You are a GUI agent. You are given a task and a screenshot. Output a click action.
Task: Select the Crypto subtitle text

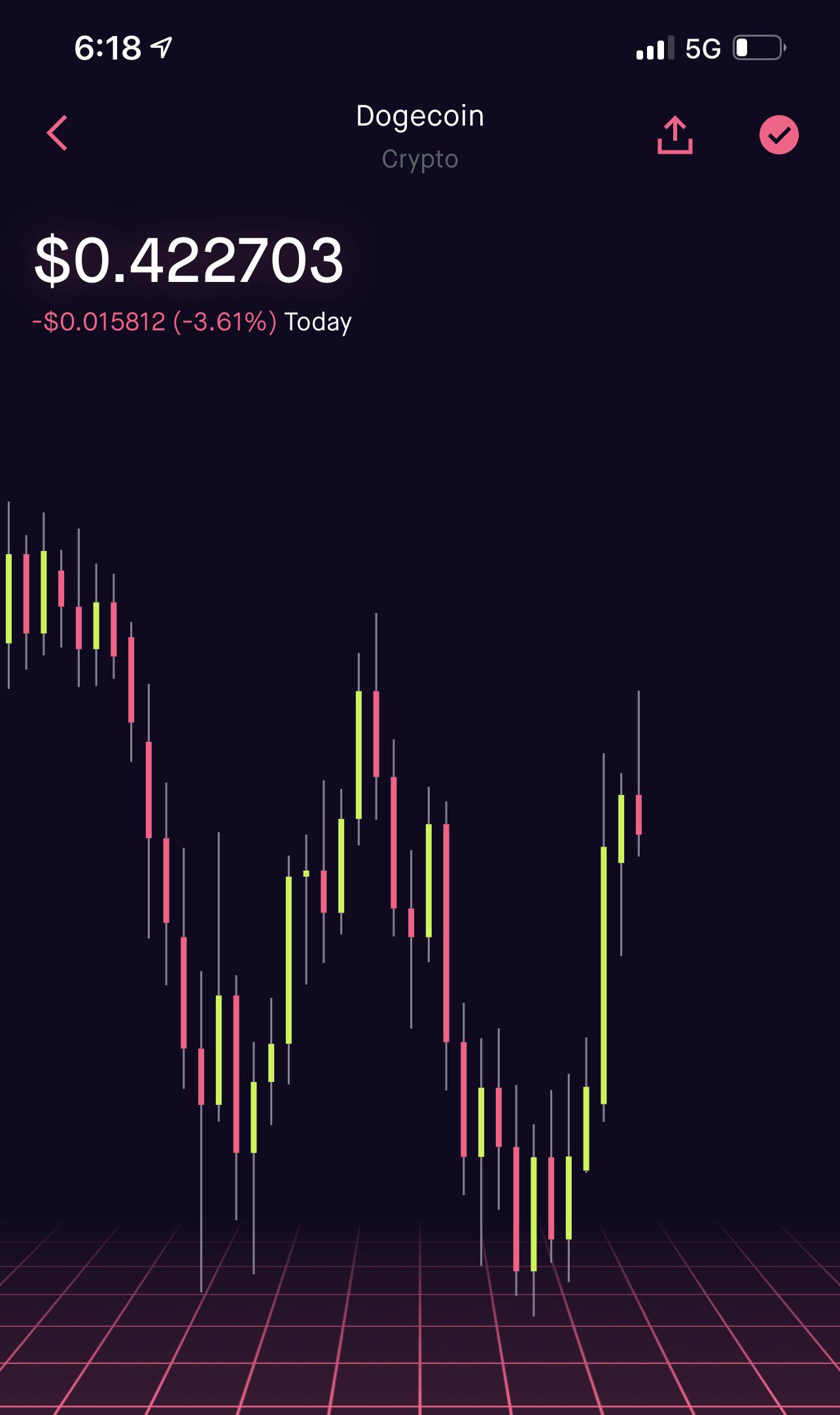420,158
